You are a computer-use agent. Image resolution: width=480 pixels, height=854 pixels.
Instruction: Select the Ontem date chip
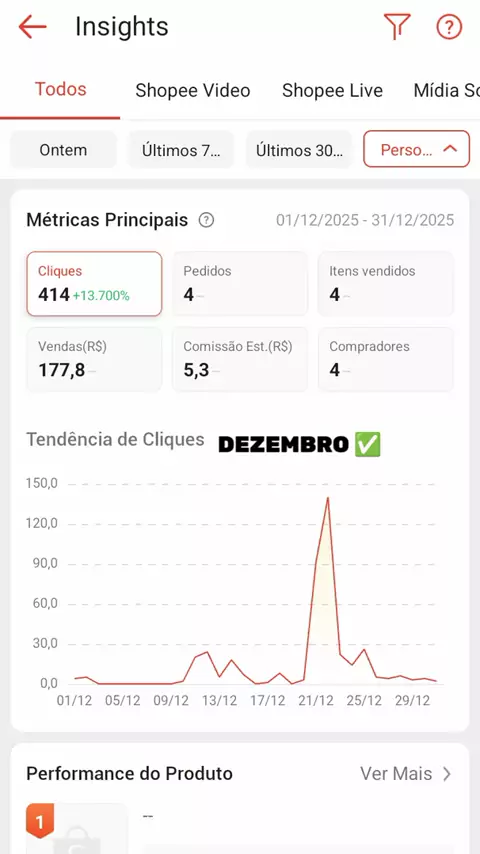tap(63, 150)
